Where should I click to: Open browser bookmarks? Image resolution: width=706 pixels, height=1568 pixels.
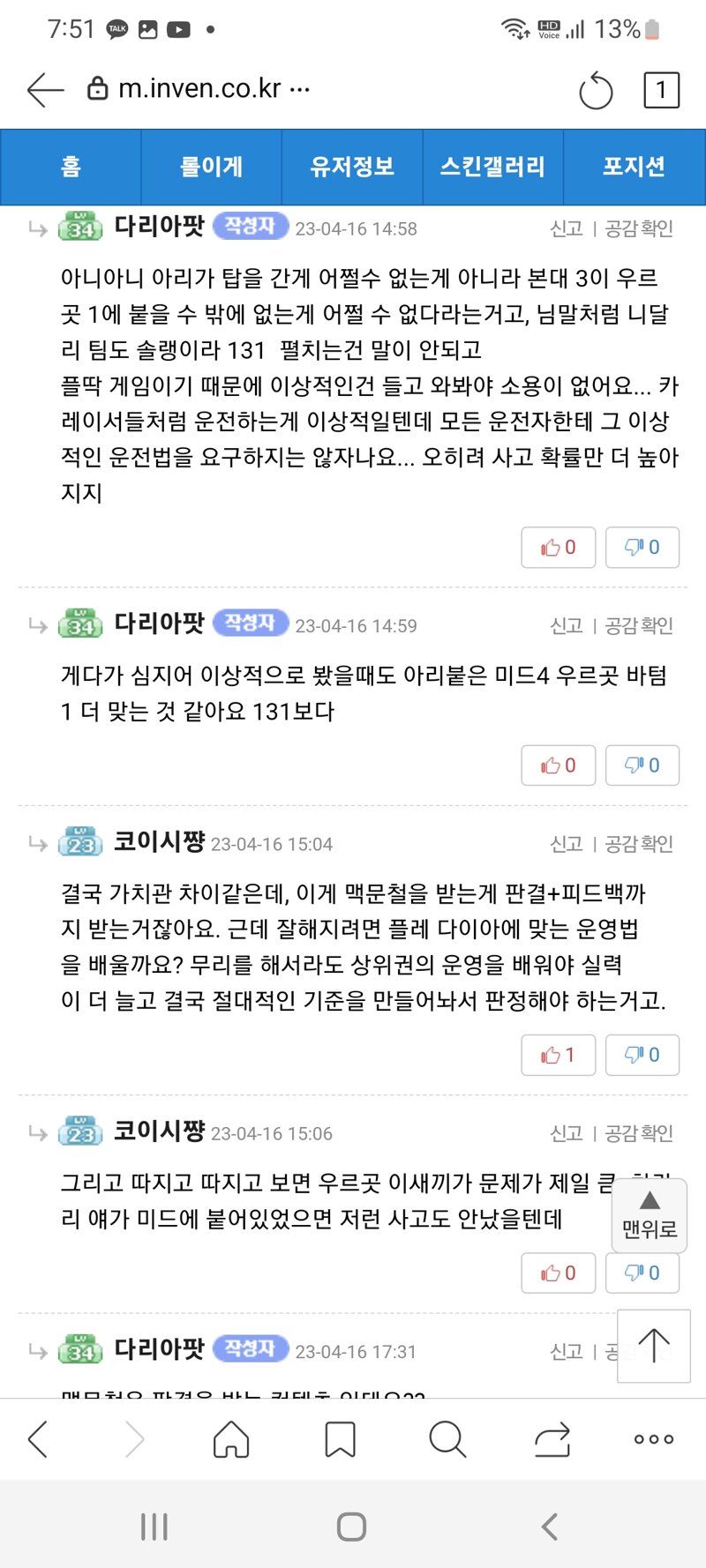340,1439
